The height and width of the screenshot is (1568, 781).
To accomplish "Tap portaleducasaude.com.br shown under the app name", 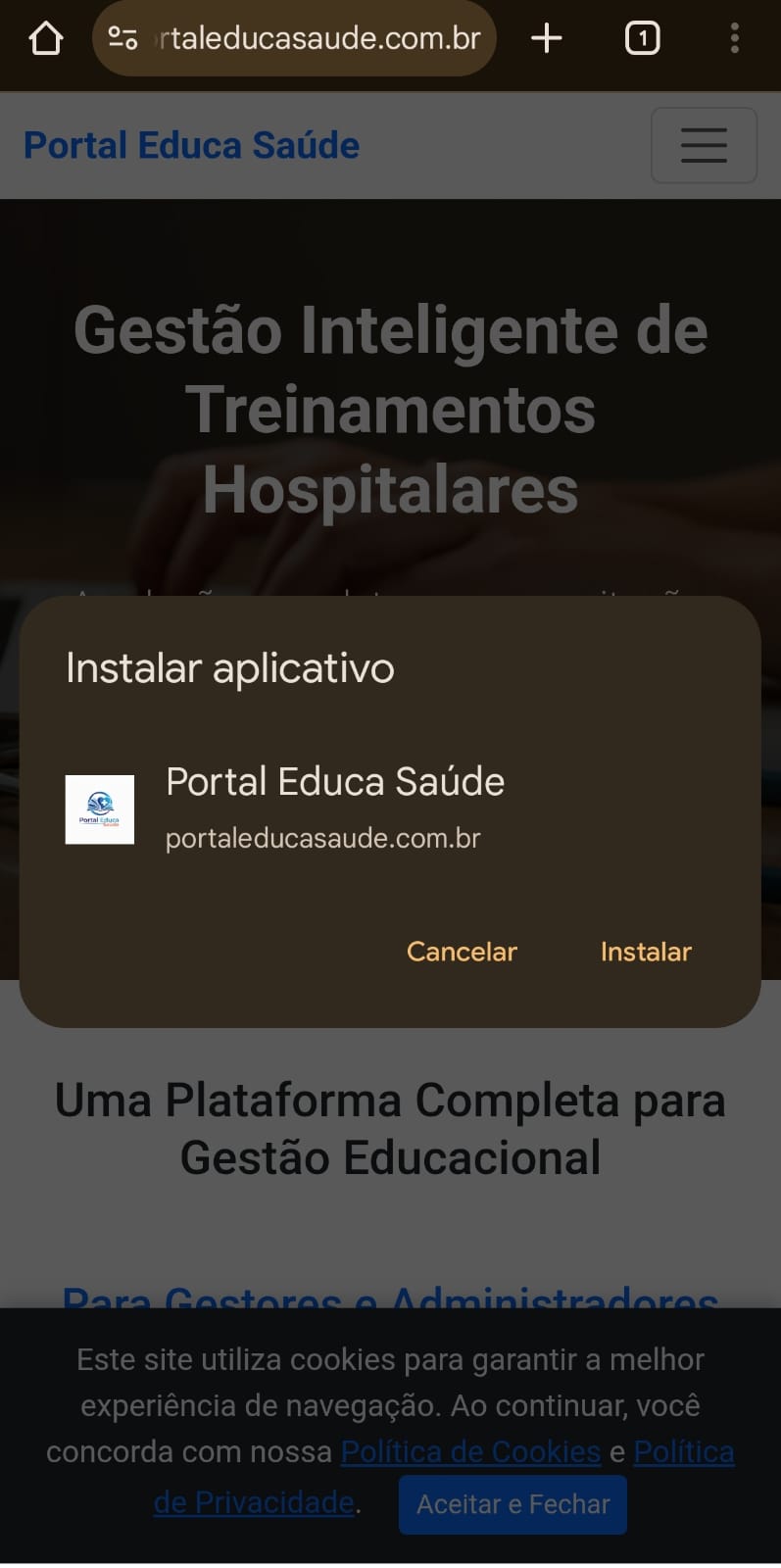I will click(323, 838).
